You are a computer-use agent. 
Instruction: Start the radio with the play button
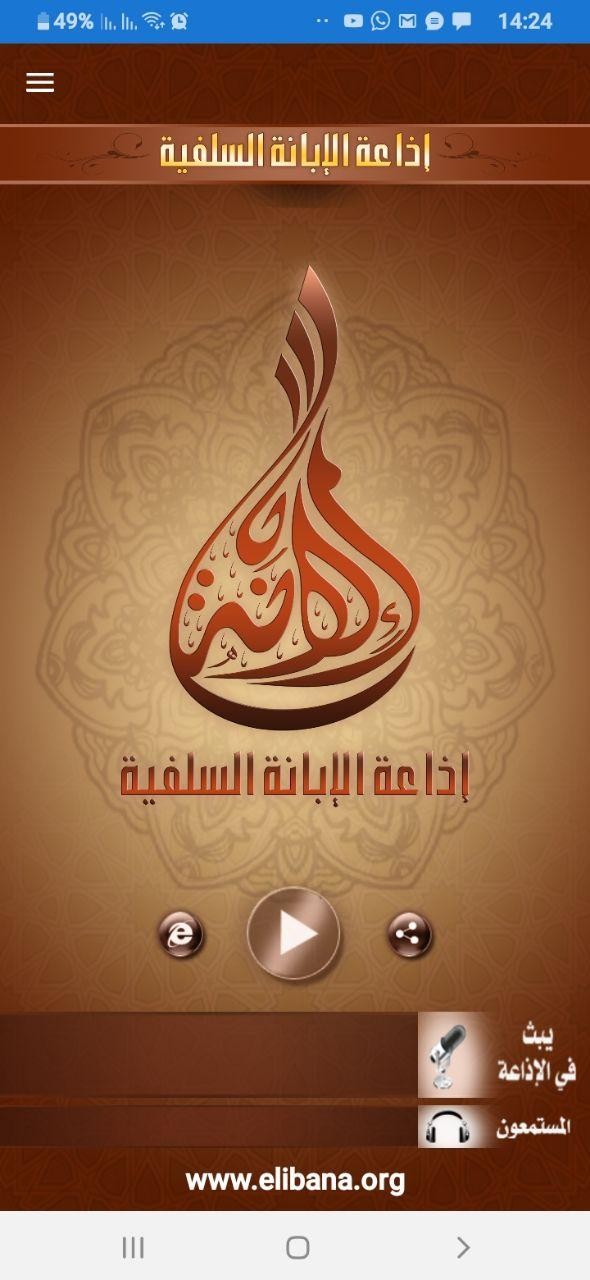(x=294, y=933)
